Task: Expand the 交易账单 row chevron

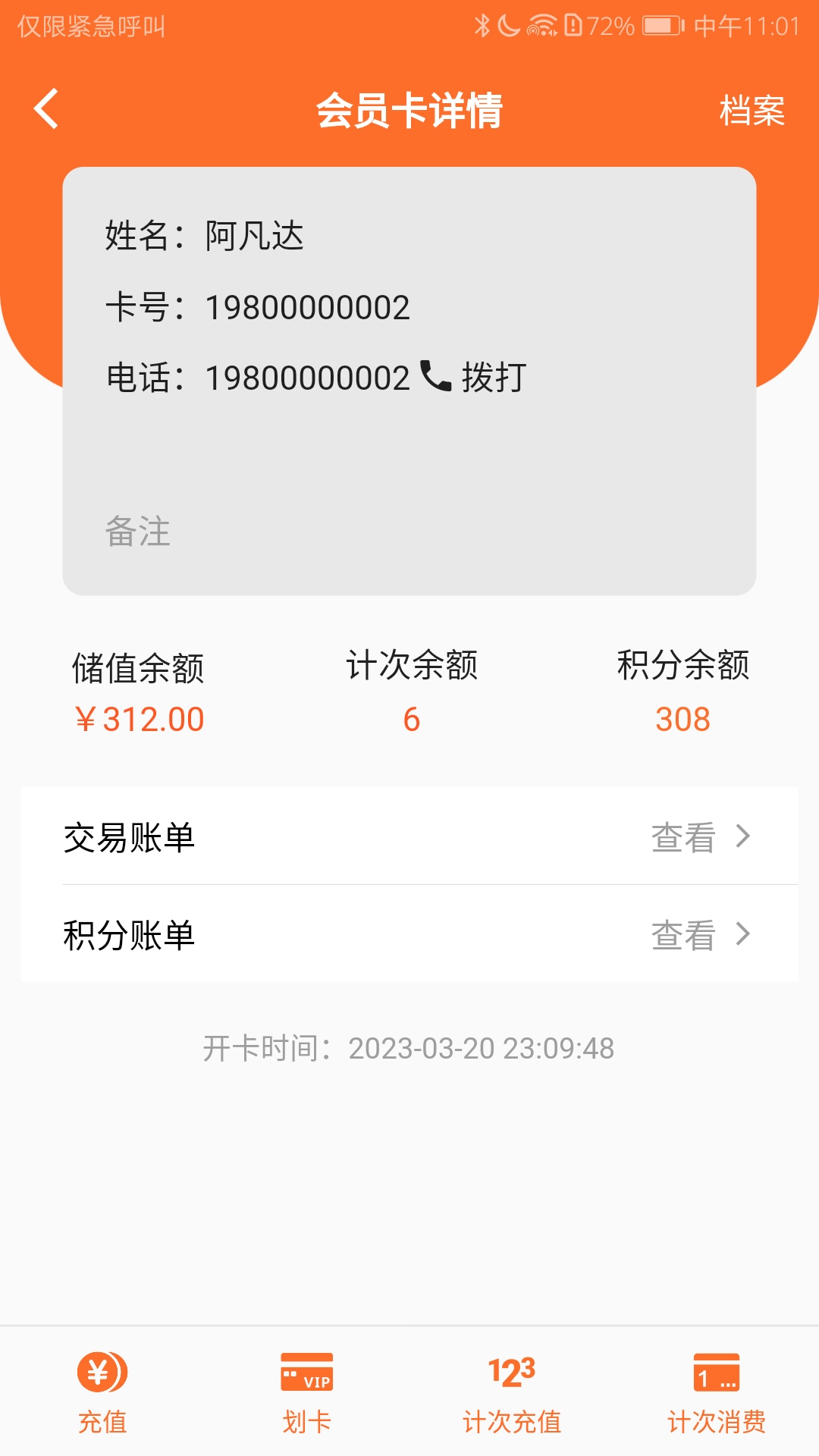Action: (x=743, y=836)
